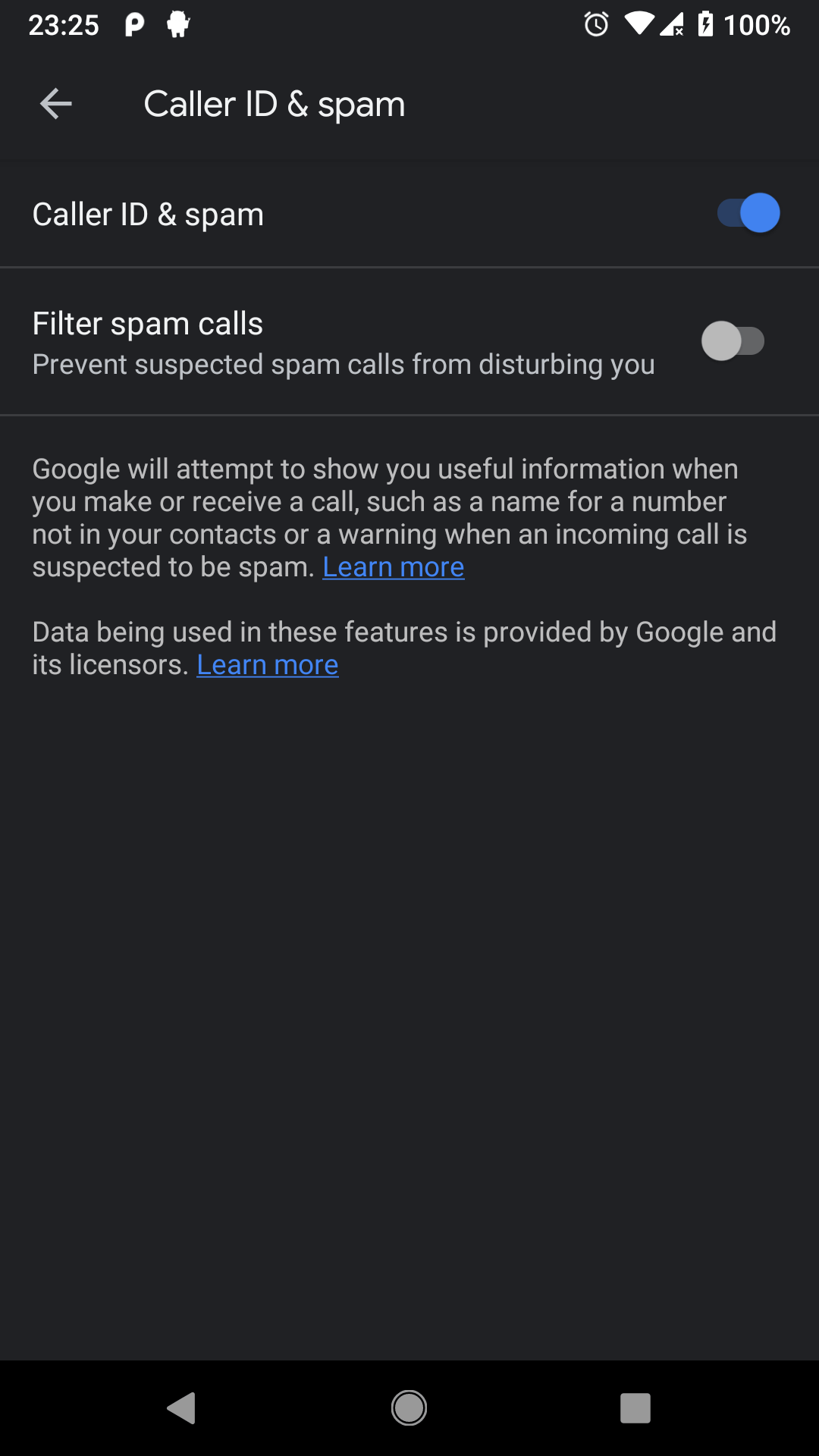This screenshot has height=1456, width=819.
Task: Open the status bar alarm clock icon
Action: [596, 25]
